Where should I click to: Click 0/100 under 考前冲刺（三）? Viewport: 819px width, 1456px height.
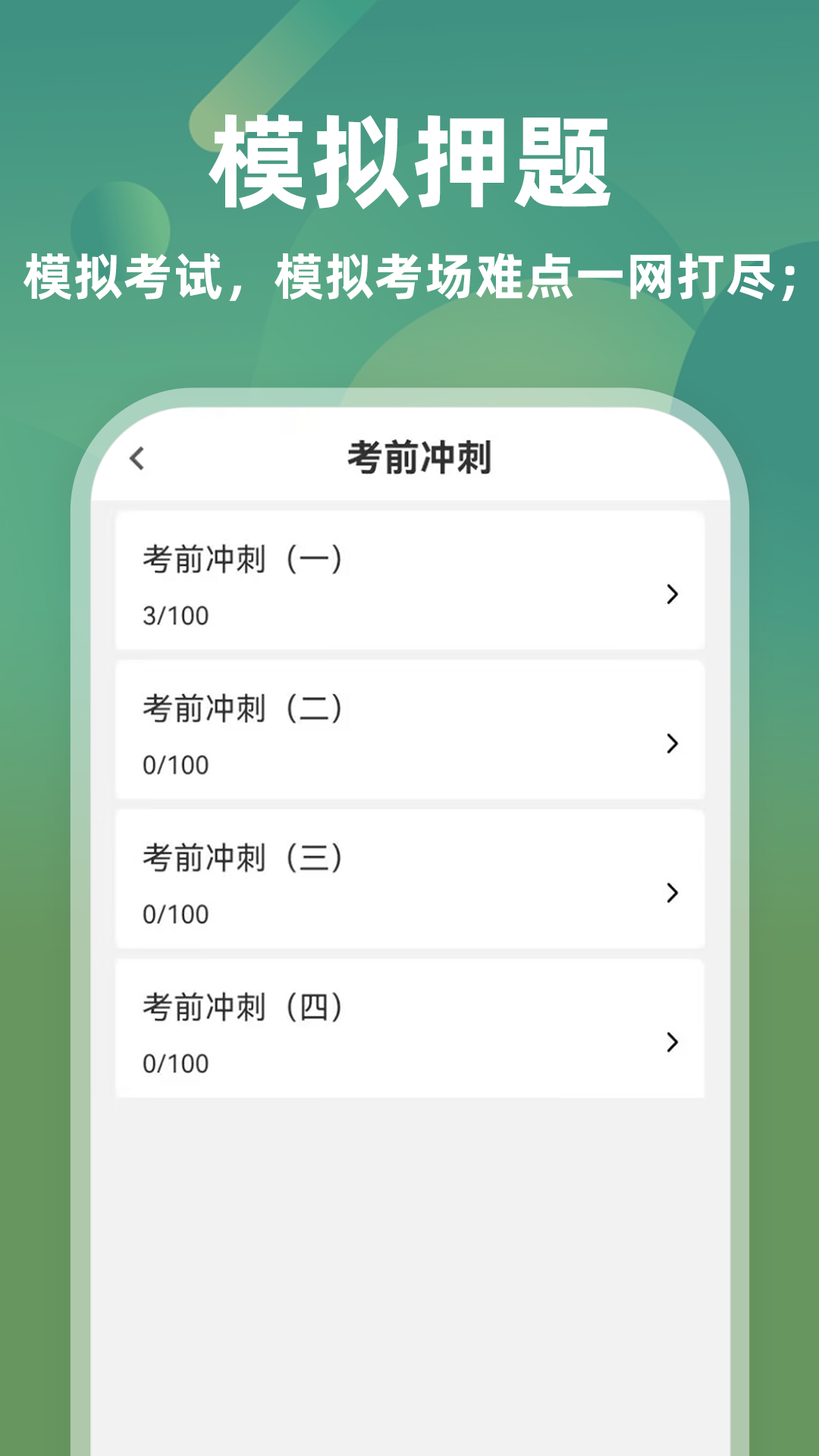pos(176,914)
